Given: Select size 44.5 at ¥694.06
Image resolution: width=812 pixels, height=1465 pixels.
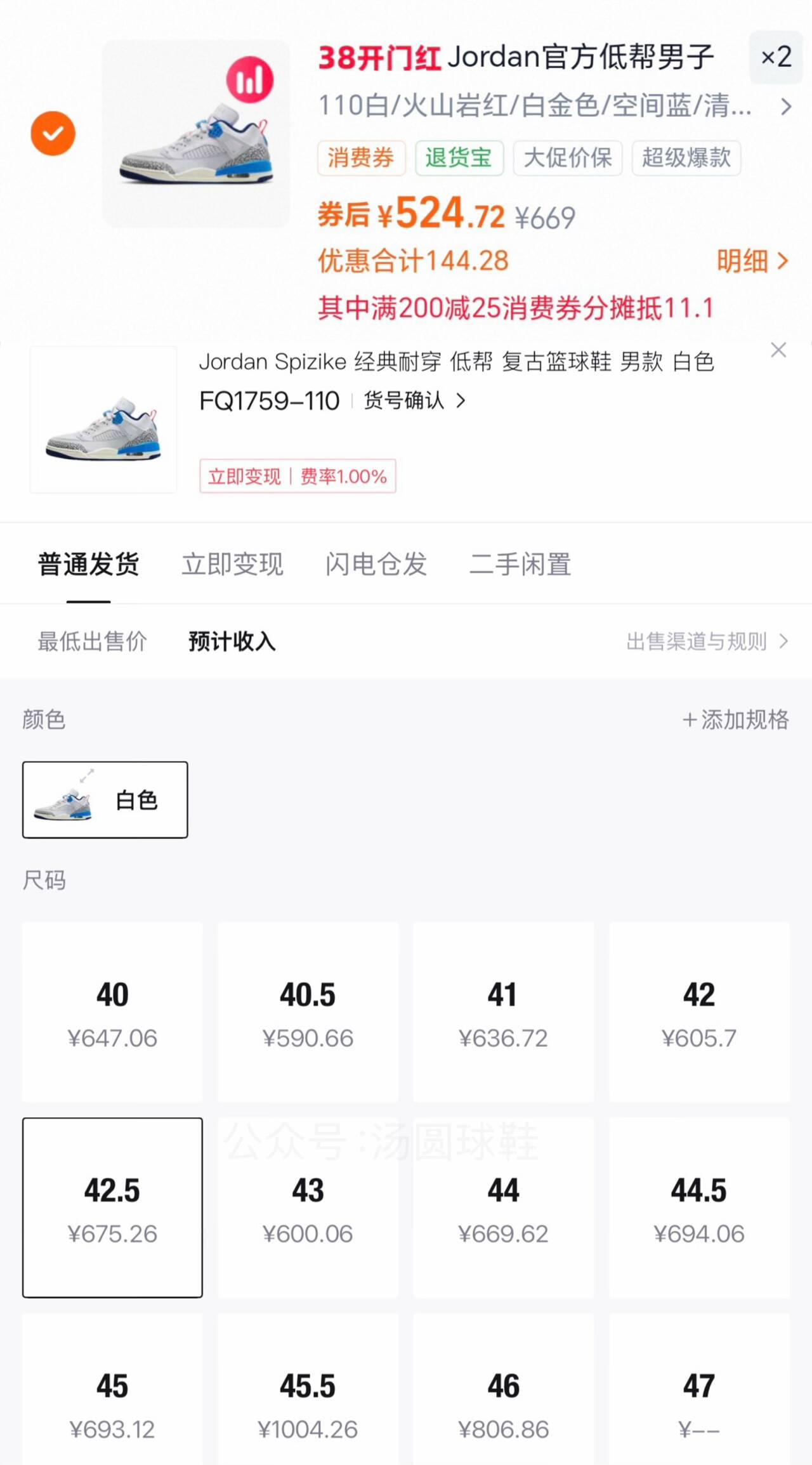Looking at the screenshot, I should pos(699,1208).
